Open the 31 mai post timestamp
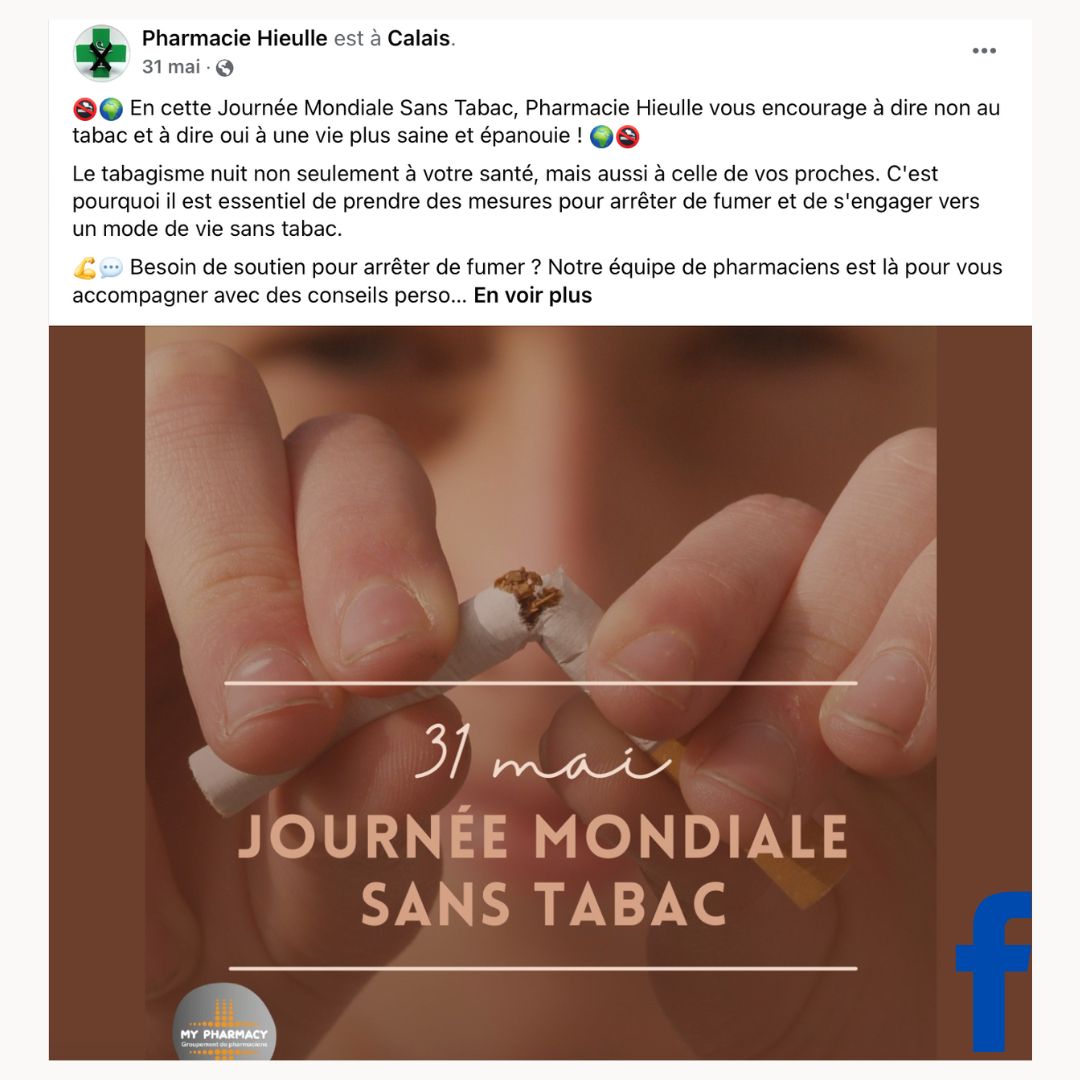The height and width of the screenshot is (1080, 1080). click(x=171, y=67)
